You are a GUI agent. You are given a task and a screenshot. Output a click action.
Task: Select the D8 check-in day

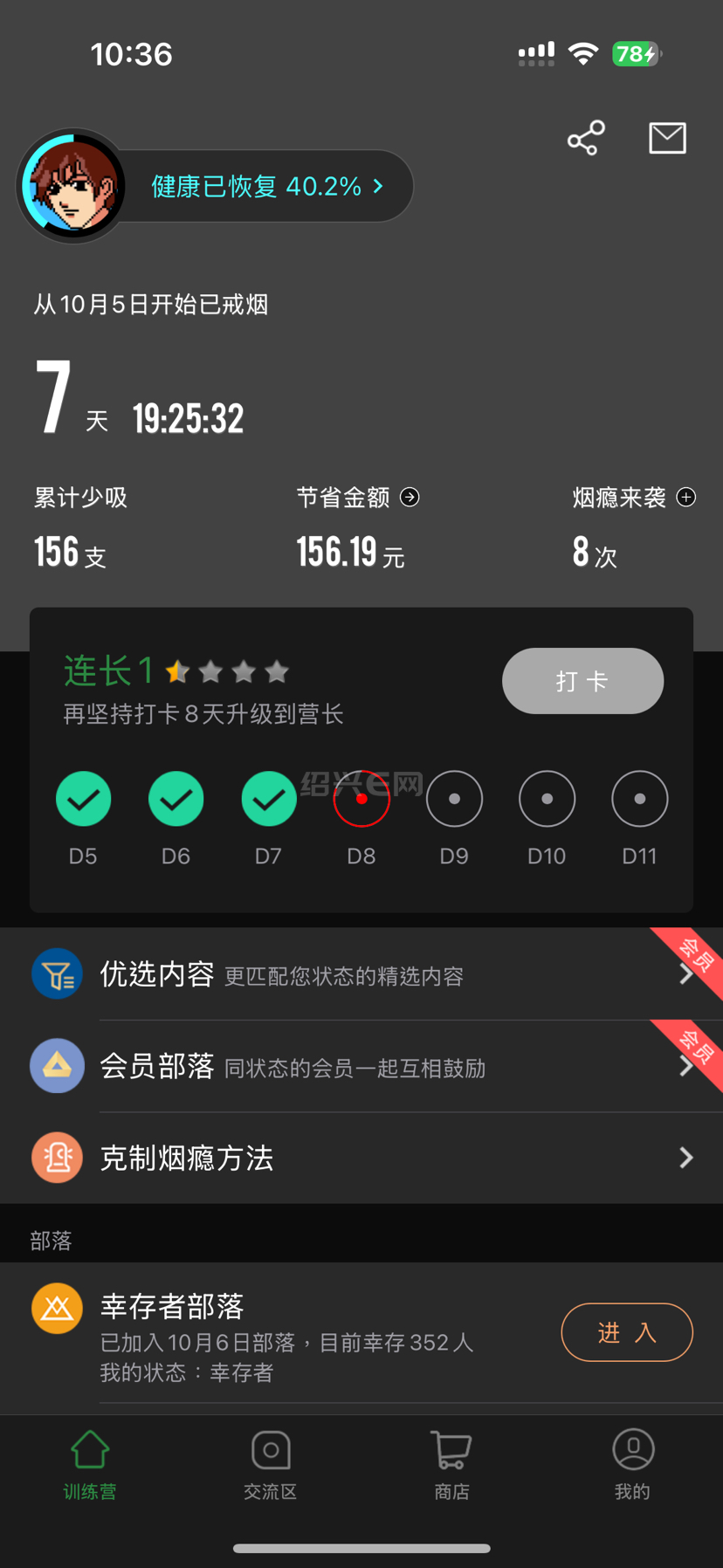361,799
